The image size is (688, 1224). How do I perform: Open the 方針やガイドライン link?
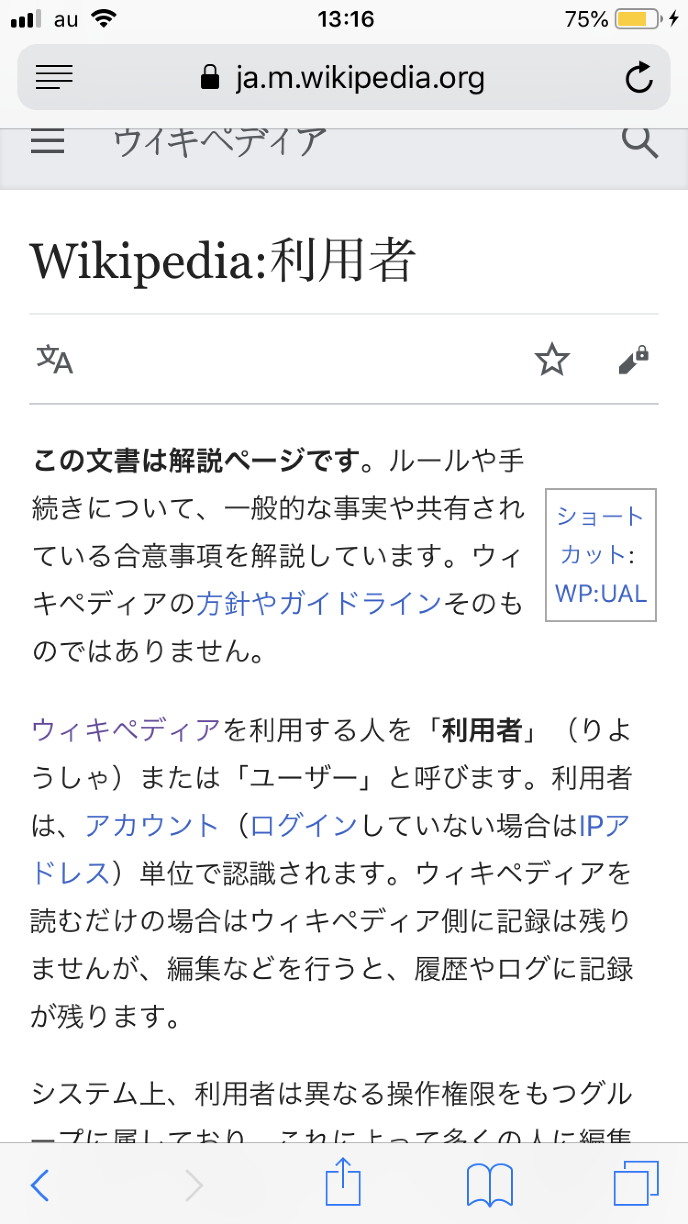point(318,603)
